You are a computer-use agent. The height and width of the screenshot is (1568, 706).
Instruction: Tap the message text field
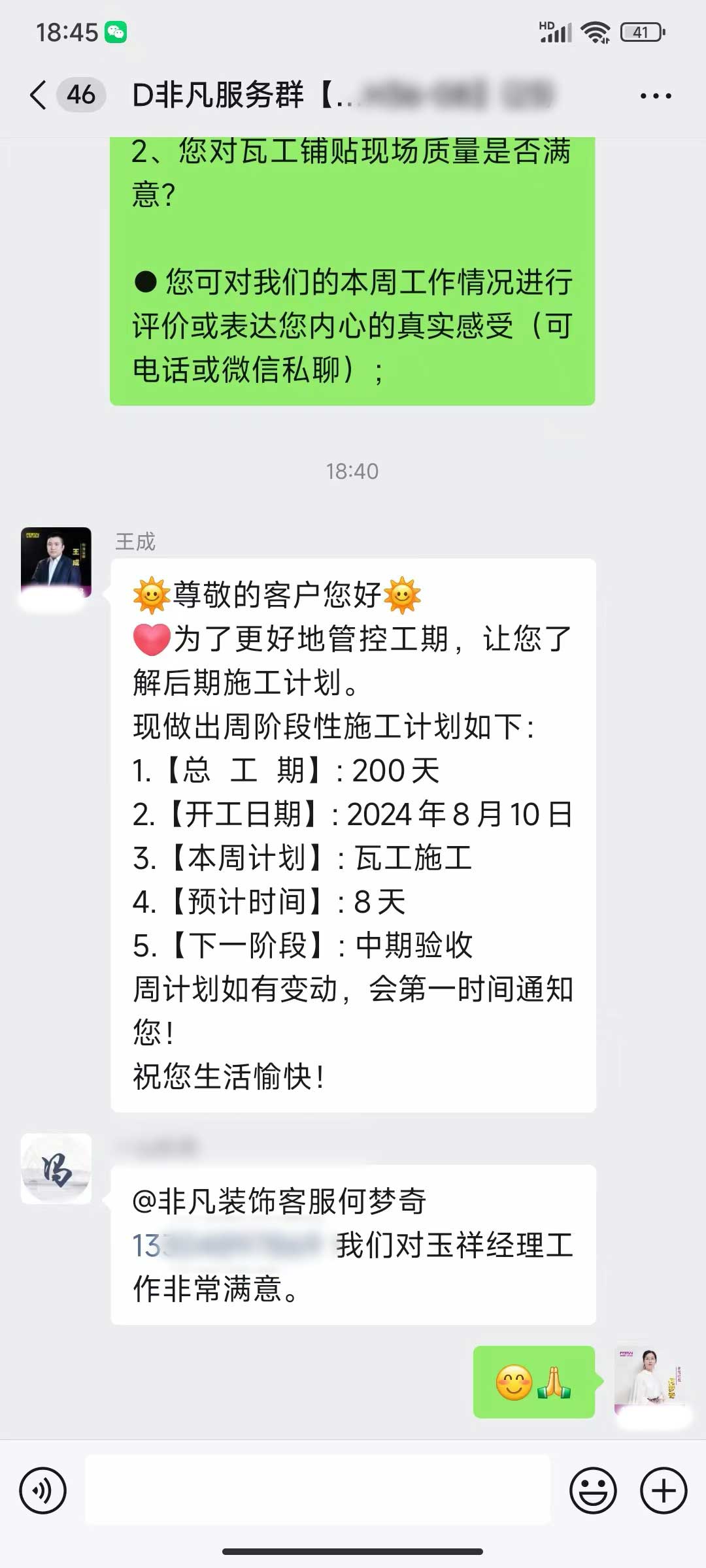tap(318, 1490)
